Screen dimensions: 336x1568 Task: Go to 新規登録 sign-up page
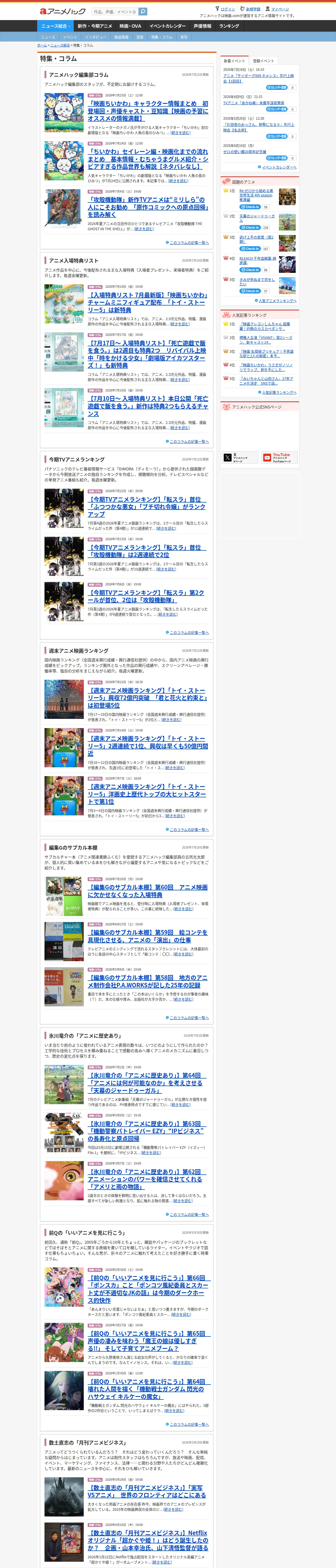coord(253,9)
